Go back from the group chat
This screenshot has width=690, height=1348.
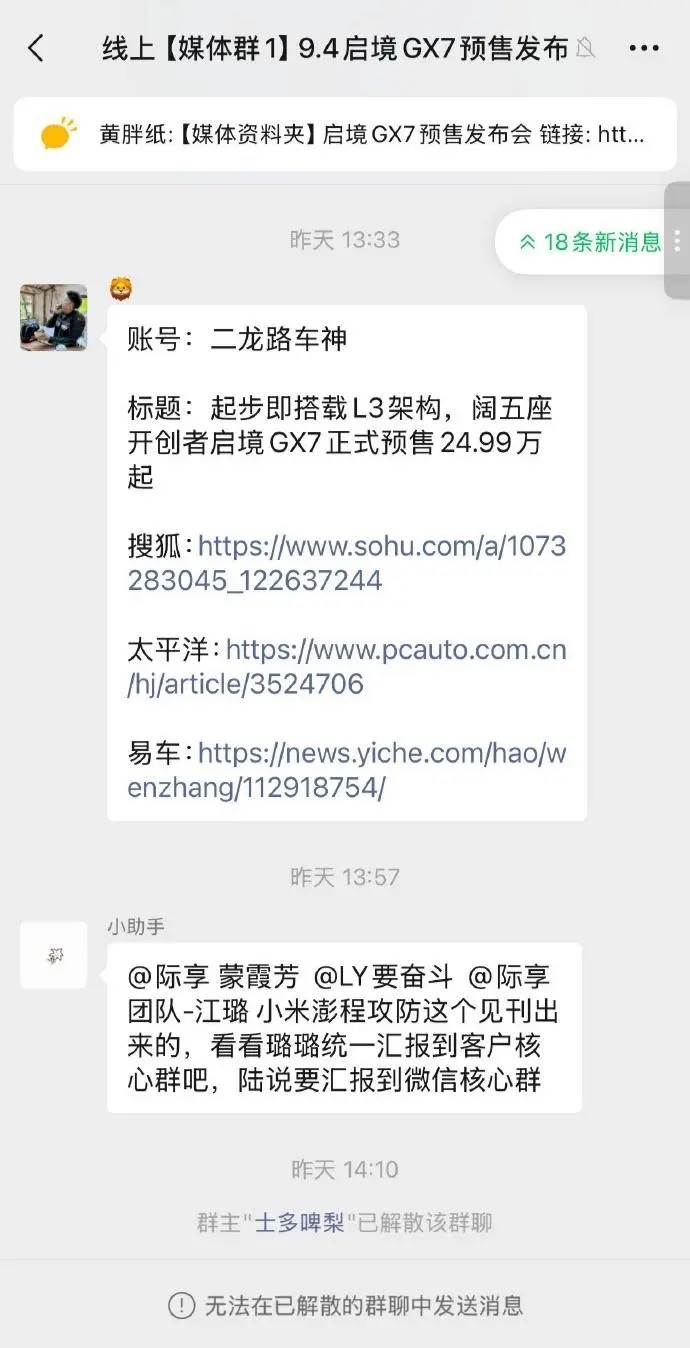36,48
